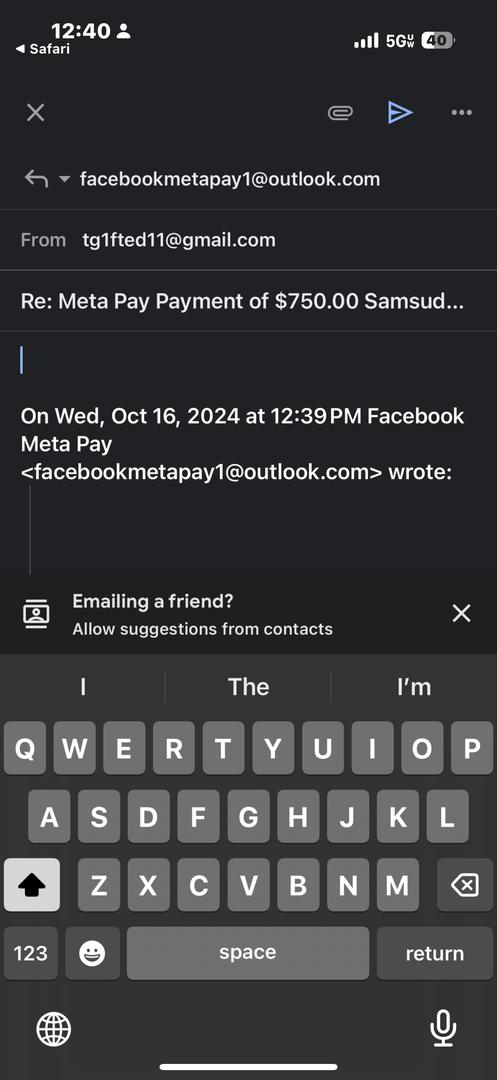Close the email draft
497x1080 pixels.
35,112
